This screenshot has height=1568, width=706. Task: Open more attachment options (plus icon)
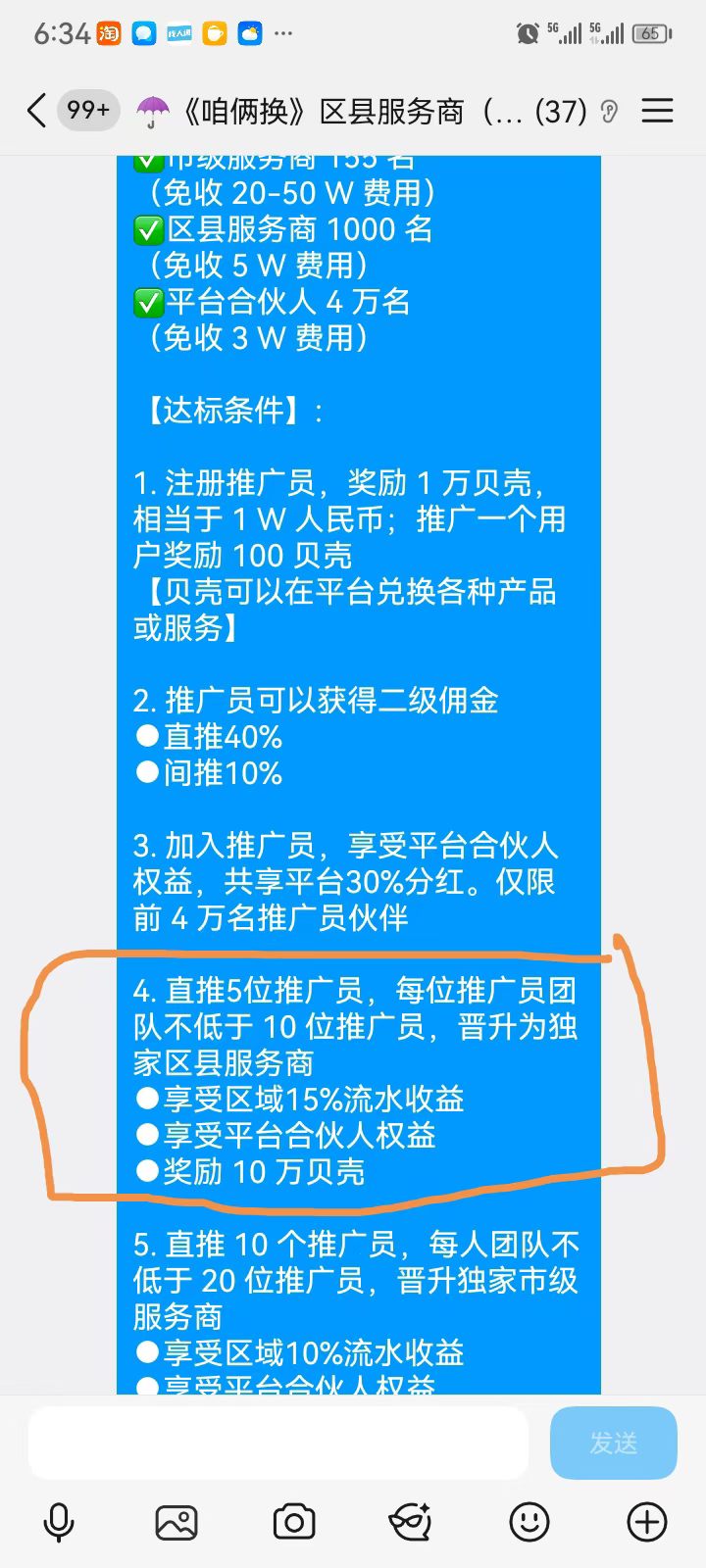point(647,1523)
